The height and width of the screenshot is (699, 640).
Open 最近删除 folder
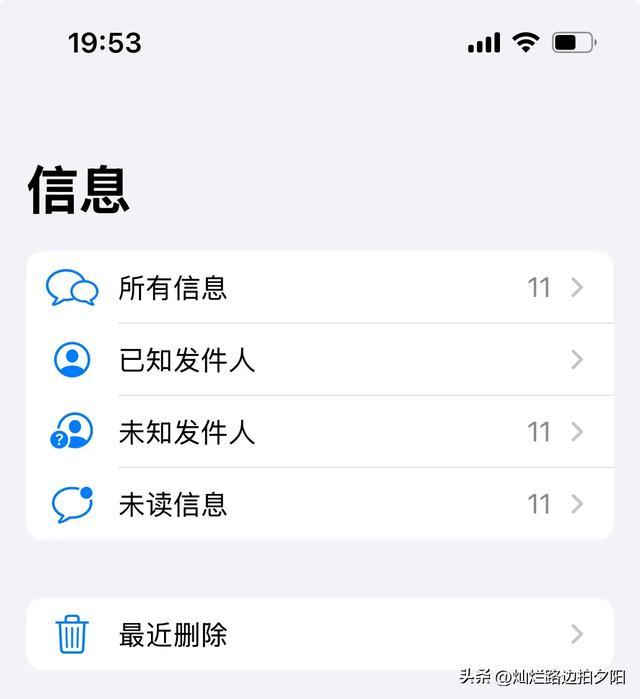(318, 634)
